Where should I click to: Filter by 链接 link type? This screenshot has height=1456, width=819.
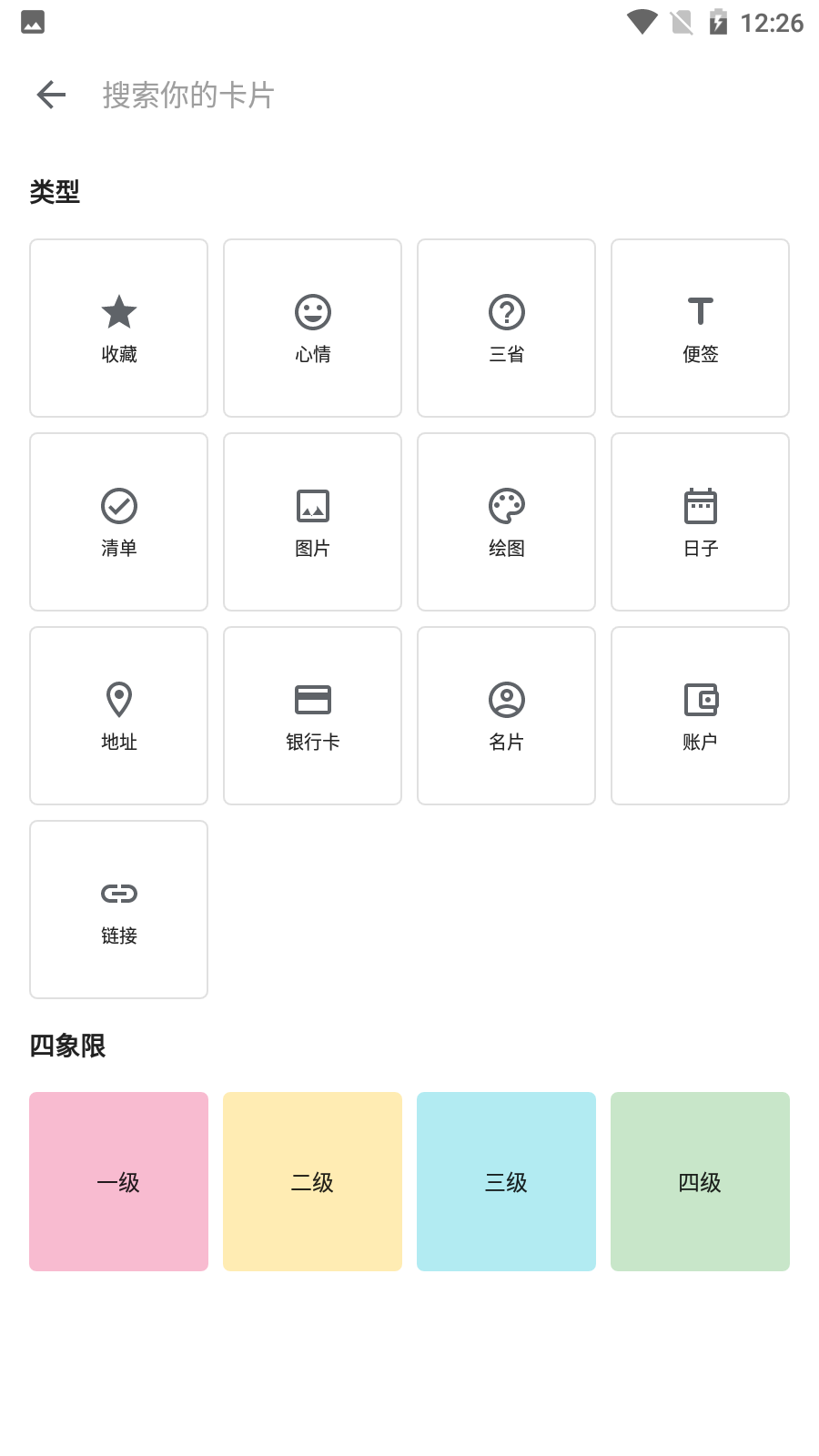click(x=118, y=910)
